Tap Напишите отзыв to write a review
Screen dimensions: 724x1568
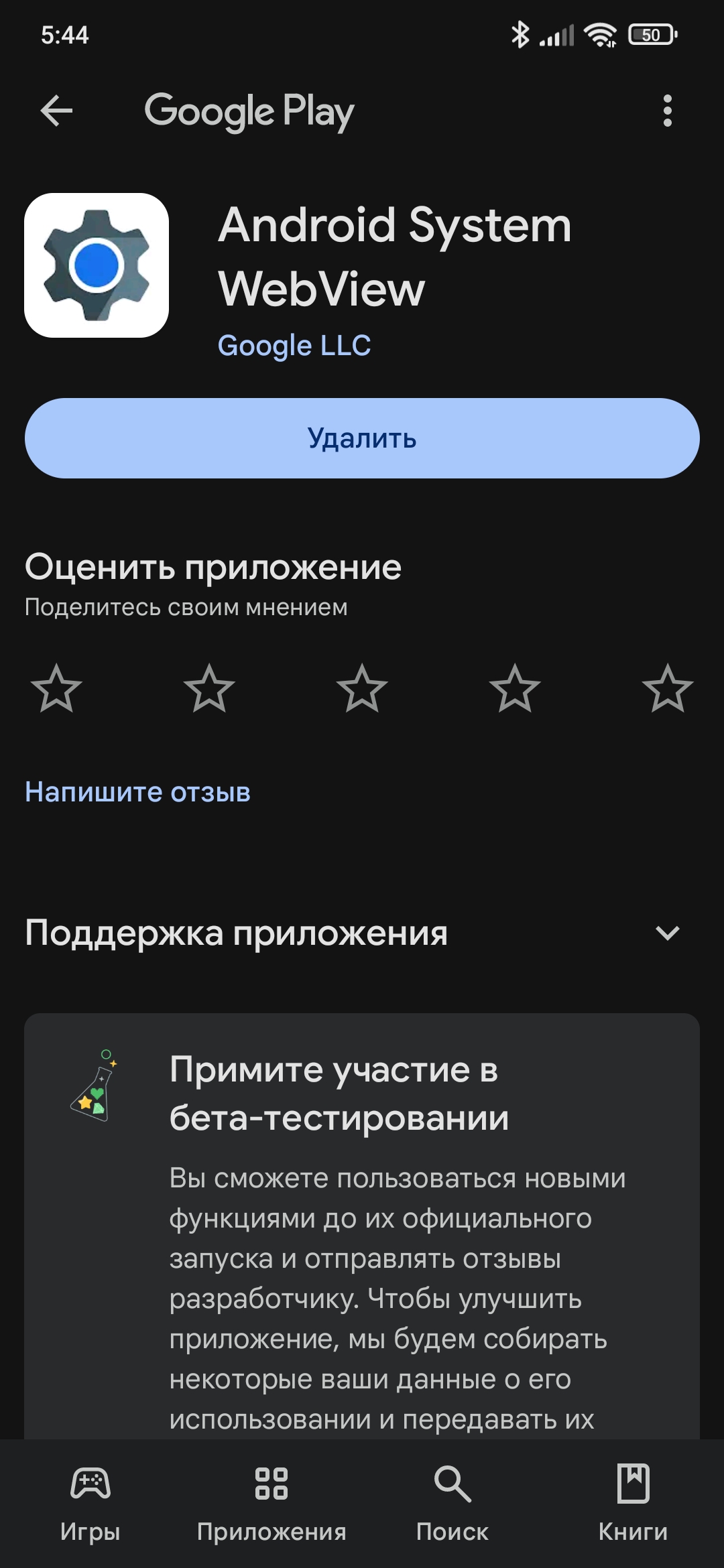tap(137, 792)
